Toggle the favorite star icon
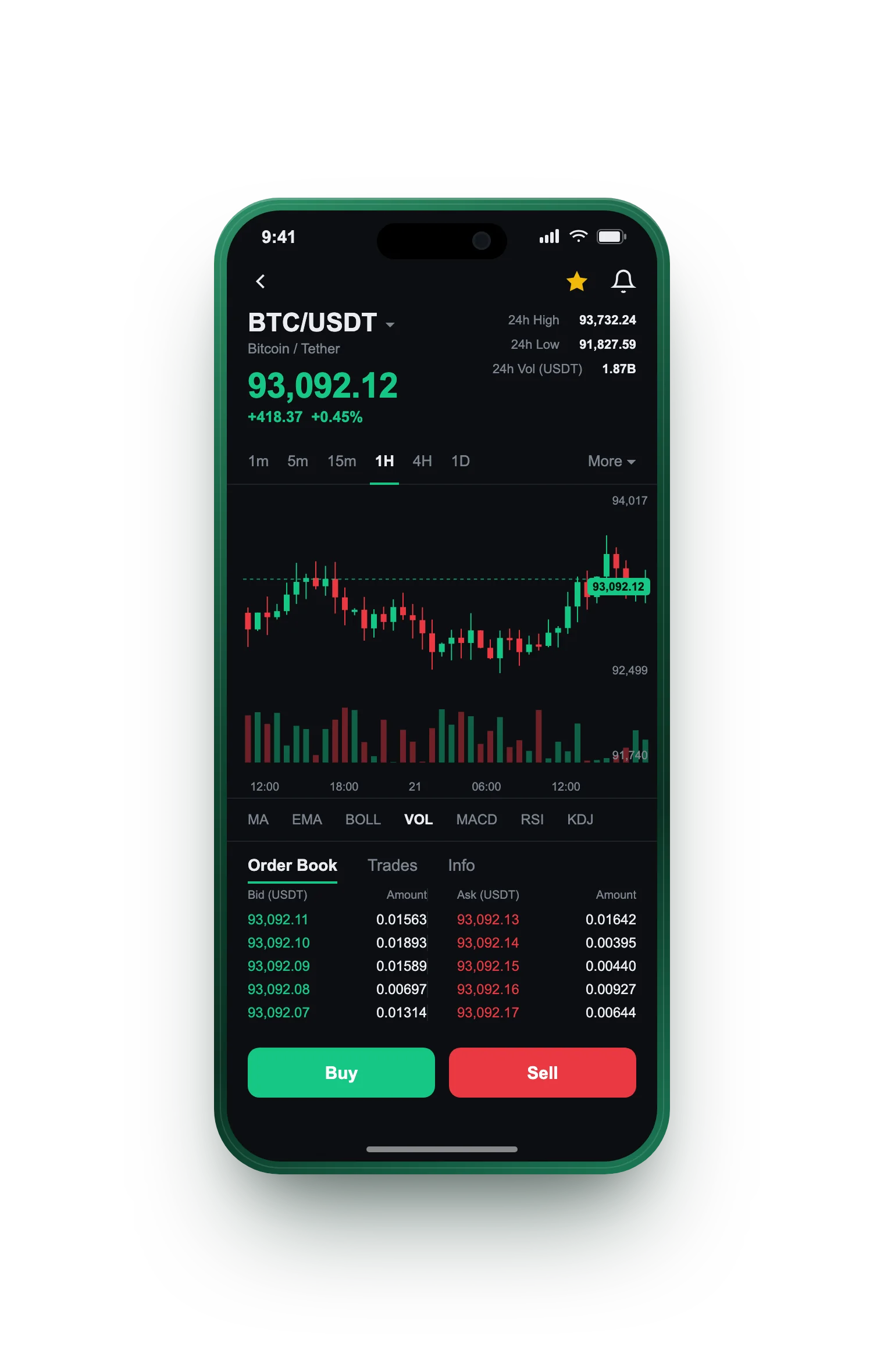 (576, 281)
